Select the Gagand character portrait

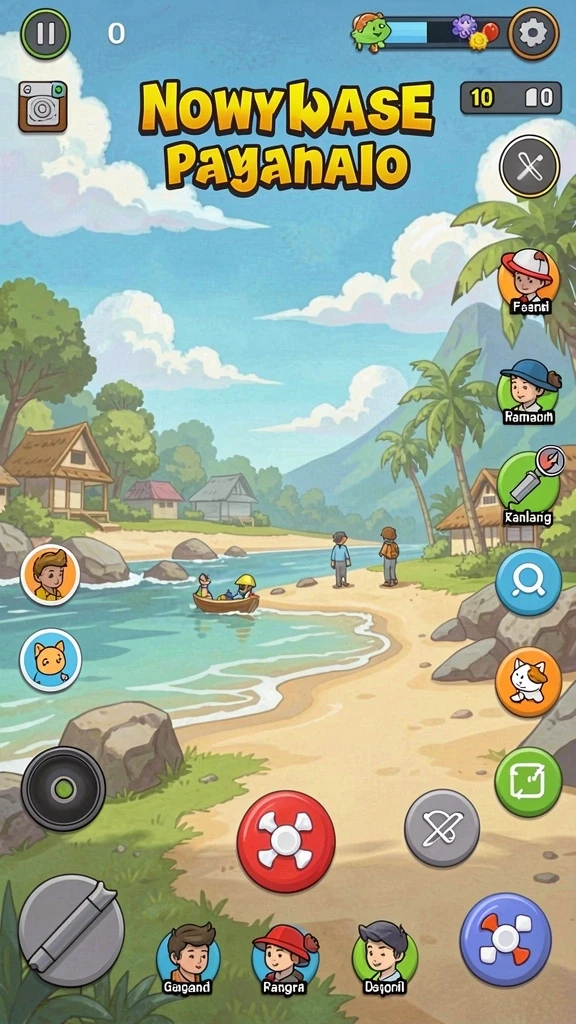189,958
